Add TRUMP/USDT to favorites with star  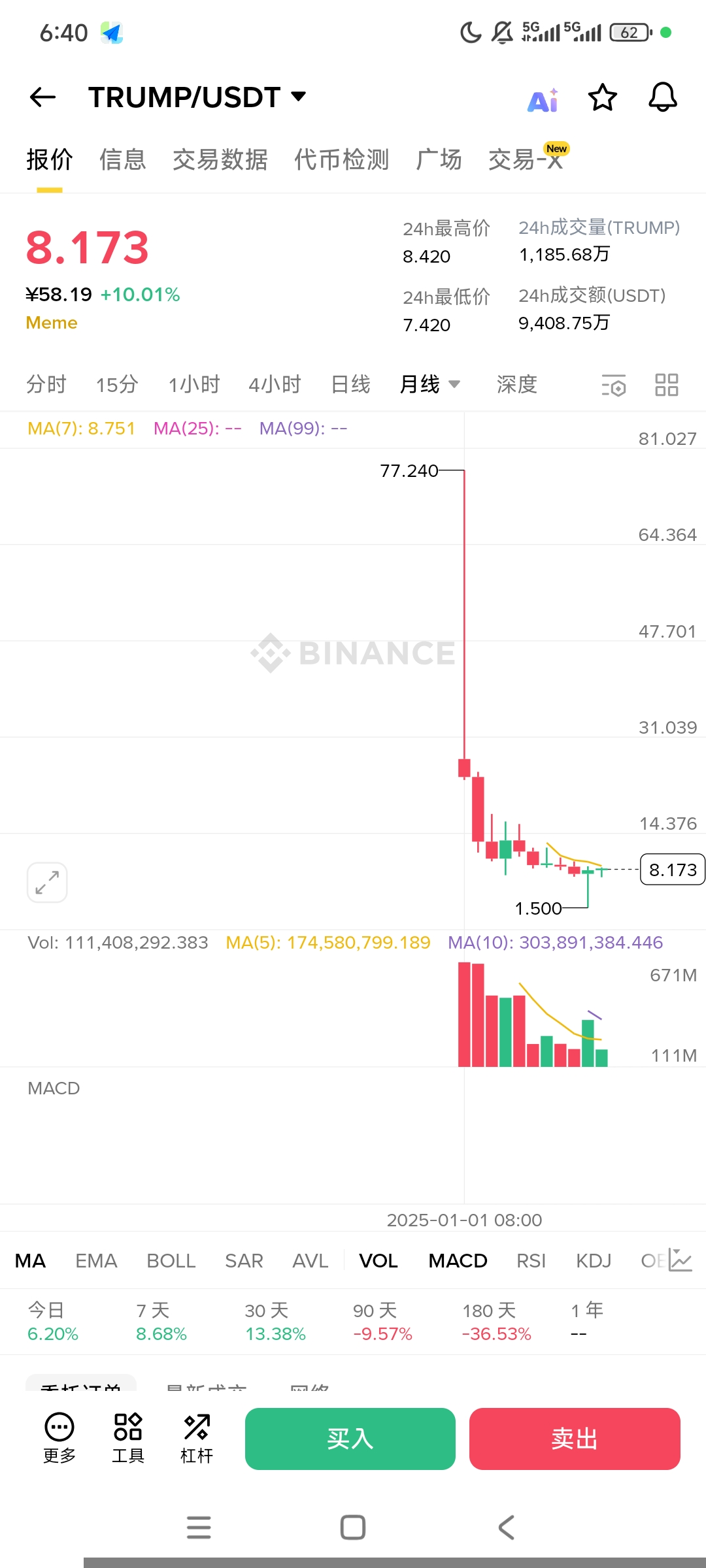point(602,98)
